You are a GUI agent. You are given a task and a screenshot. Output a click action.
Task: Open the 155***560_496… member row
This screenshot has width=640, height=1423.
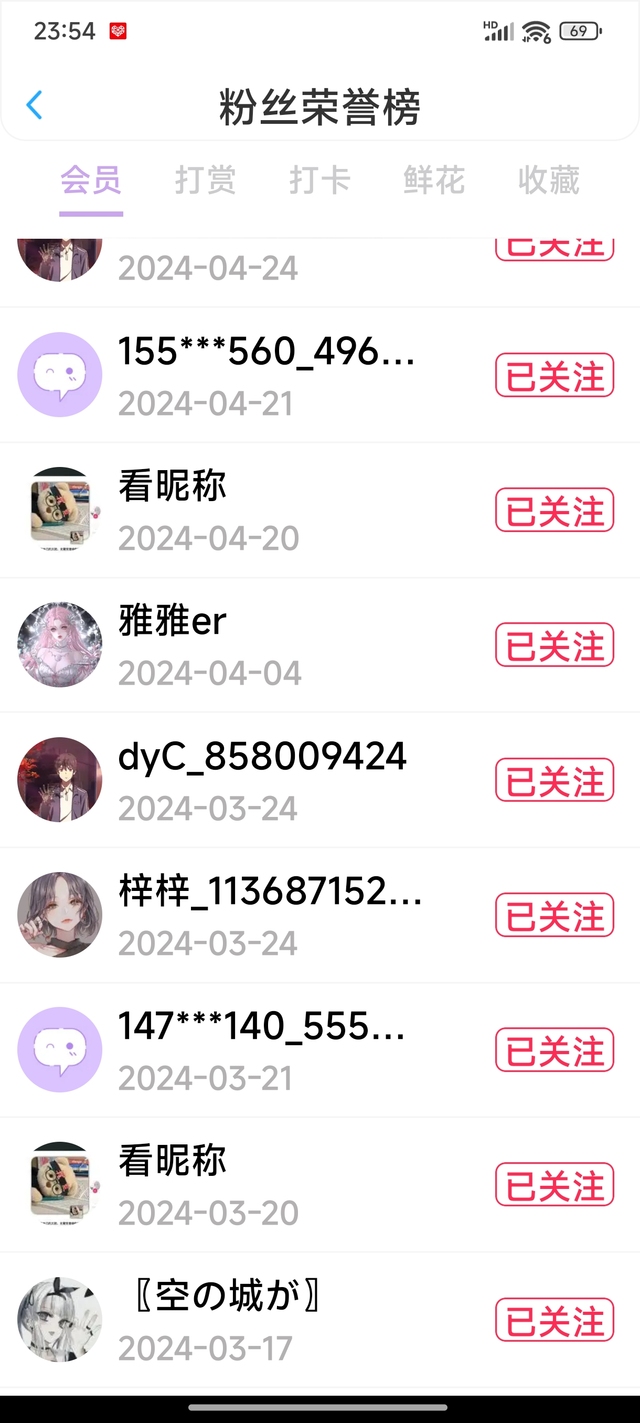[250, 376]
